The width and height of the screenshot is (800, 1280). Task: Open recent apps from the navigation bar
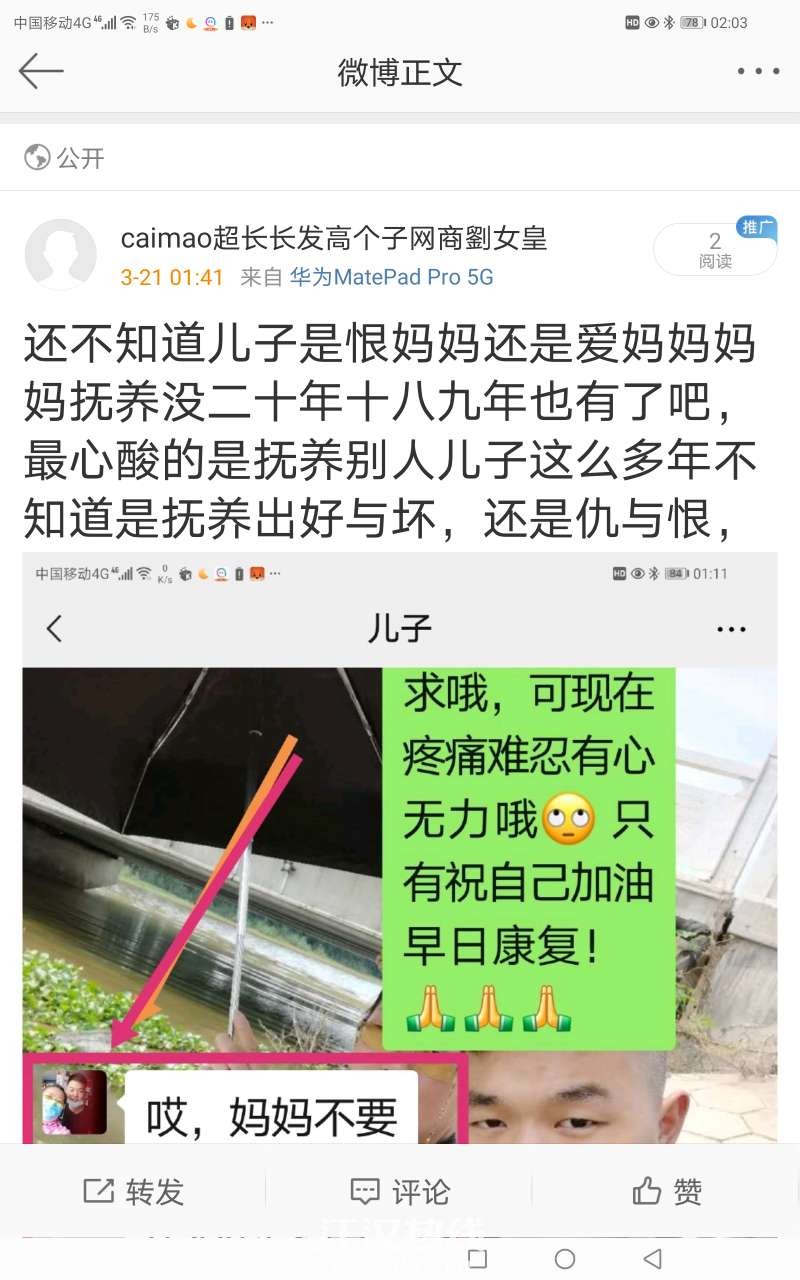478,1258
